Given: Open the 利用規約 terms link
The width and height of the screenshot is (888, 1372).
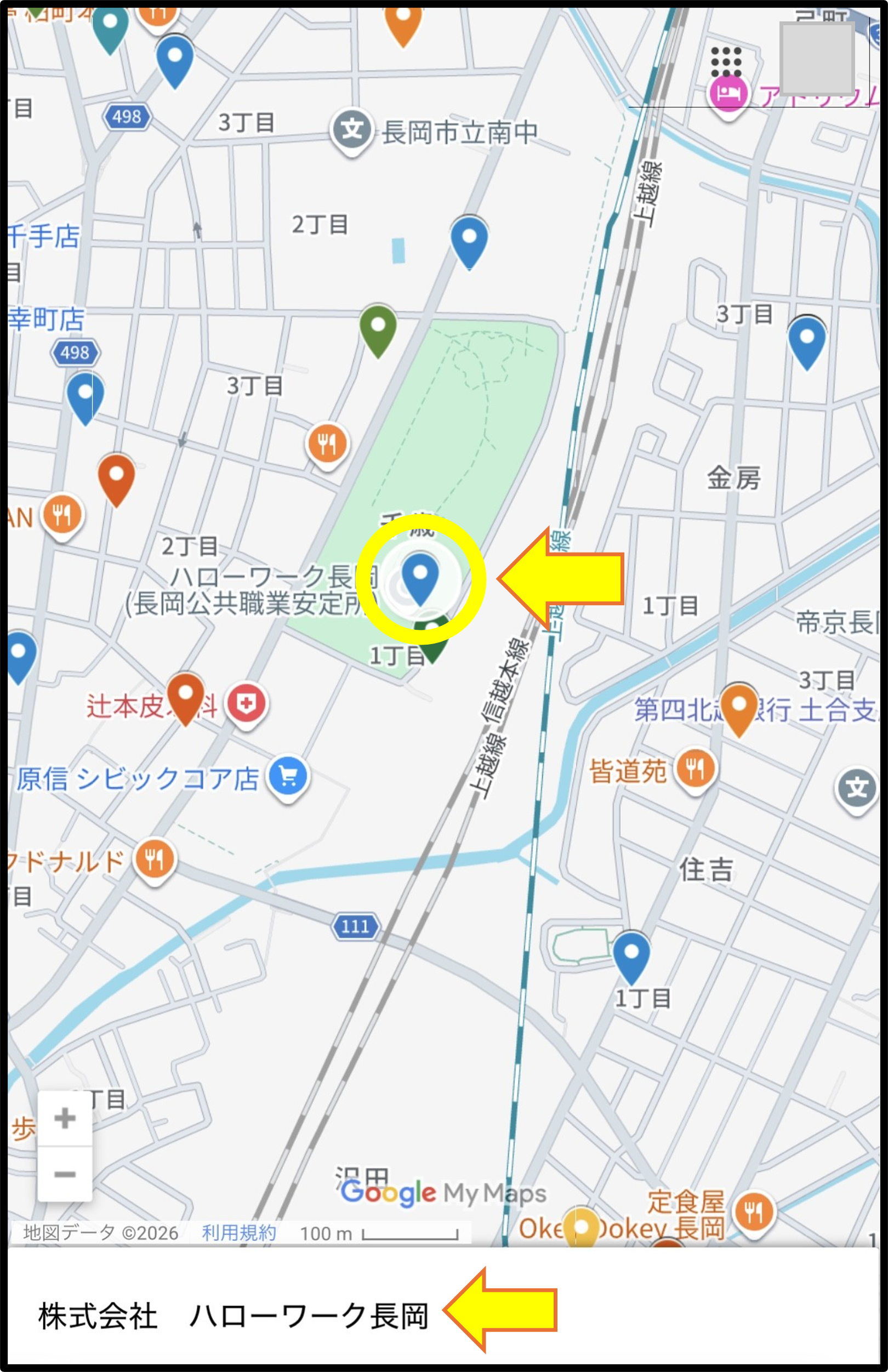Looking at the screenshot, I should (239, 1233).
